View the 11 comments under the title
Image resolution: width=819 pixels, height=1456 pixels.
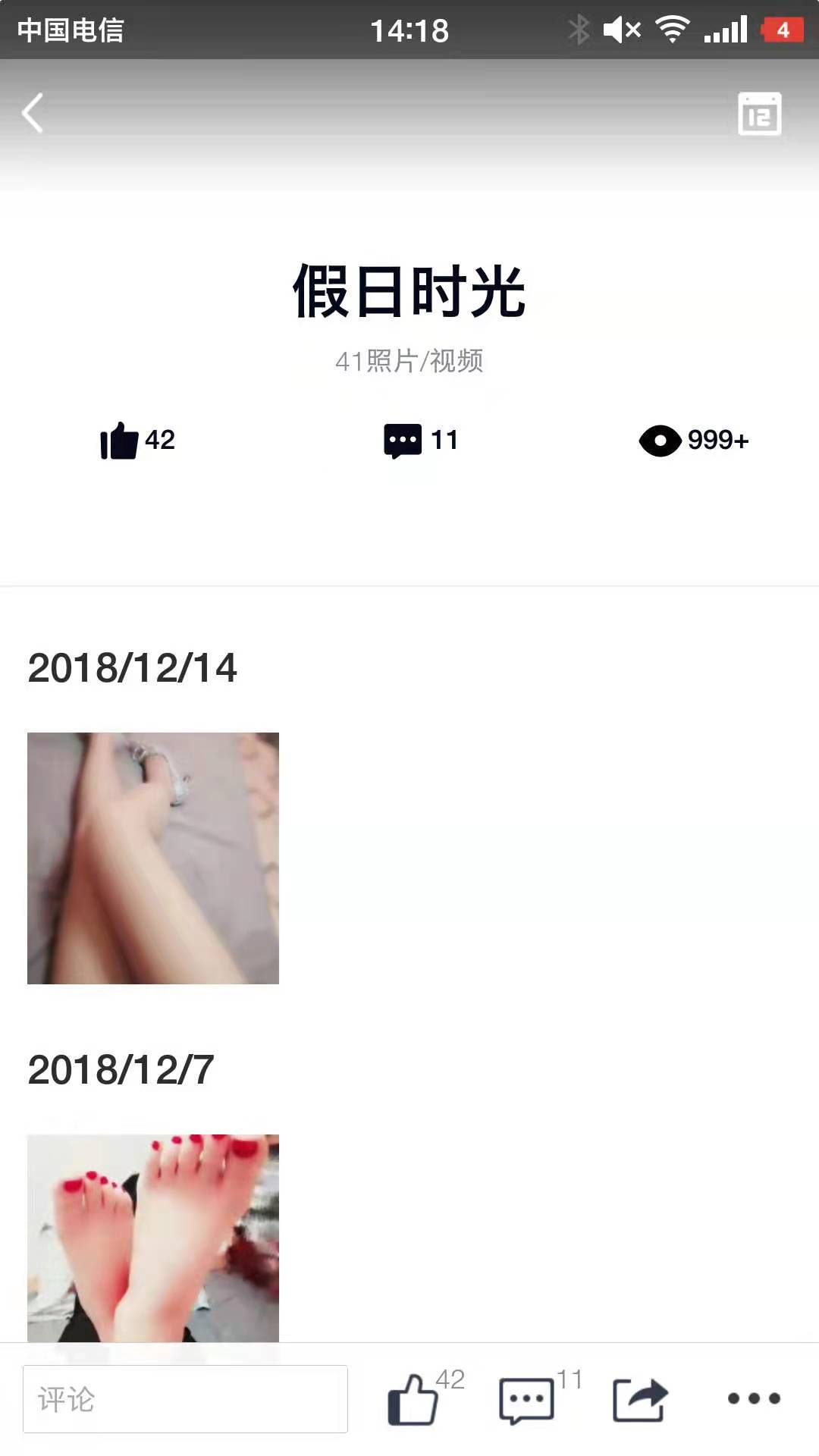[421, 440]
